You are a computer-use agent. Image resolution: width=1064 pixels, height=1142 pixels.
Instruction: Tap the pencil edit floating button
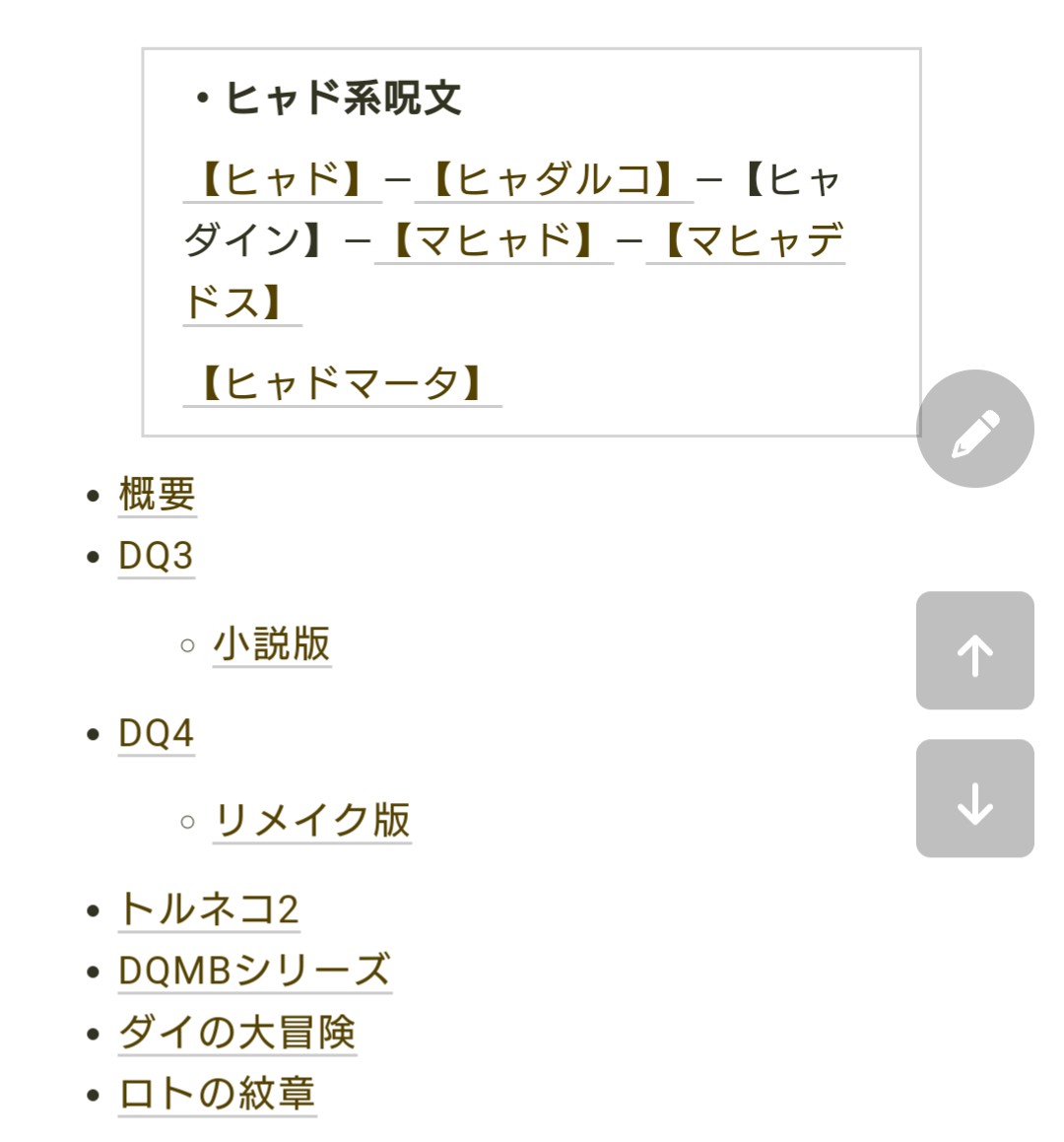tap(974, 429)
